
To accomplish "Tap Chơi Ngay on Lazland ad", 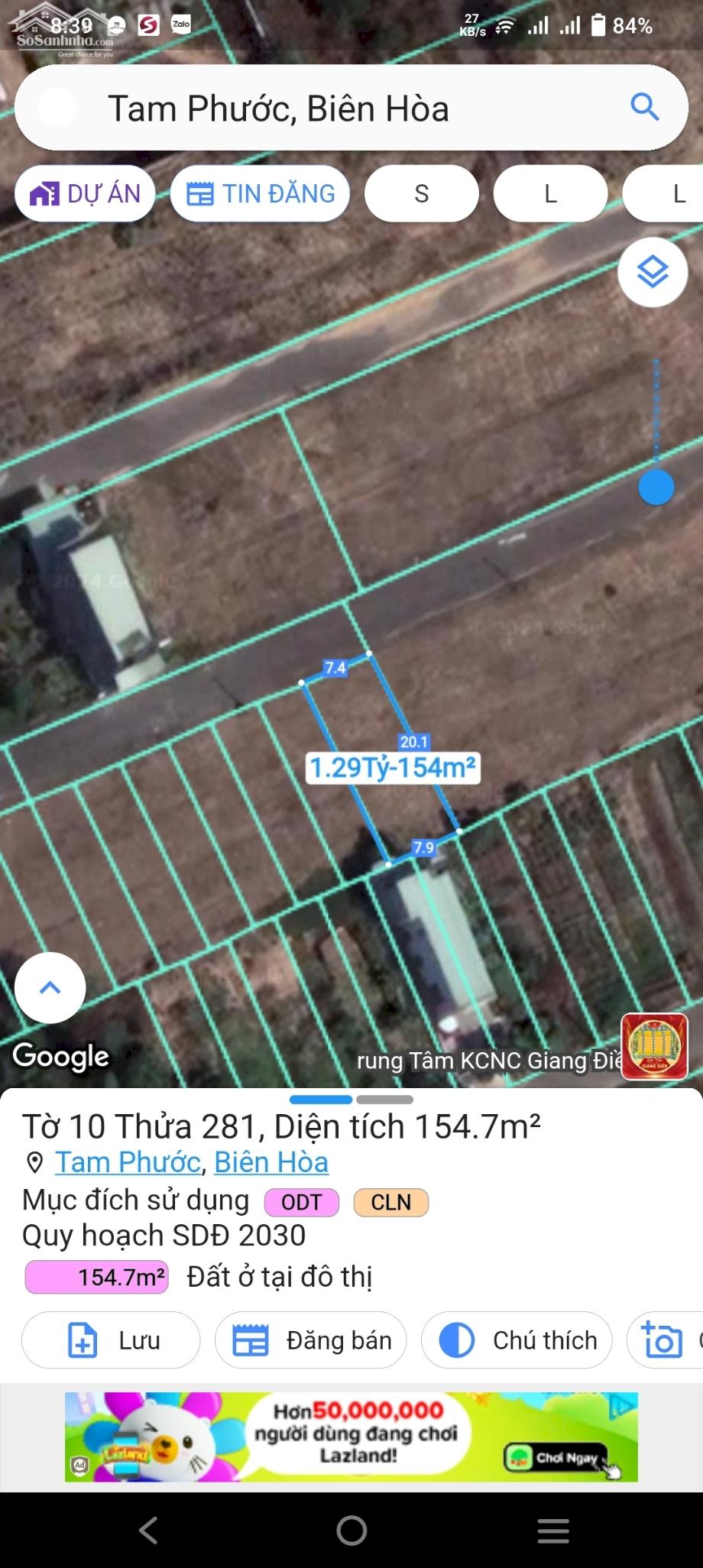I will point(557,1457).
